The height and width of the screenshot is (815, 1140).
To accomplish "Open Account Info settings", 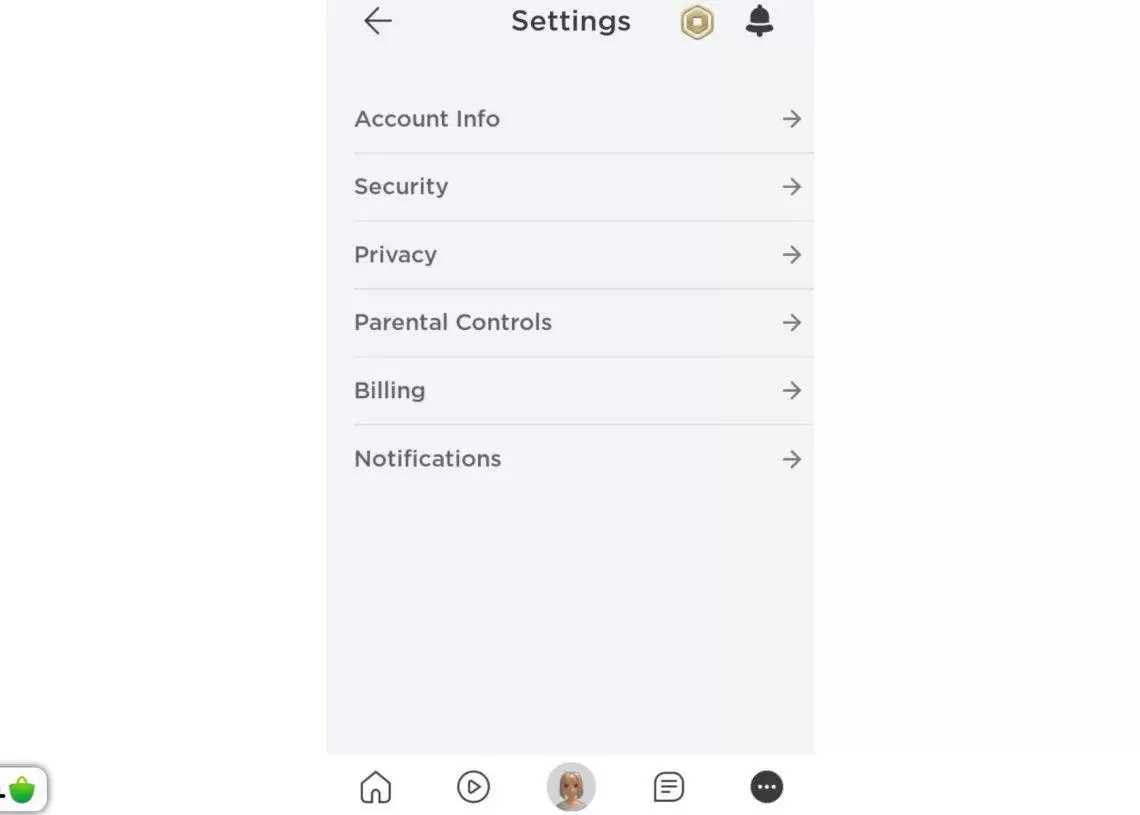I will [x=578, y=119].
